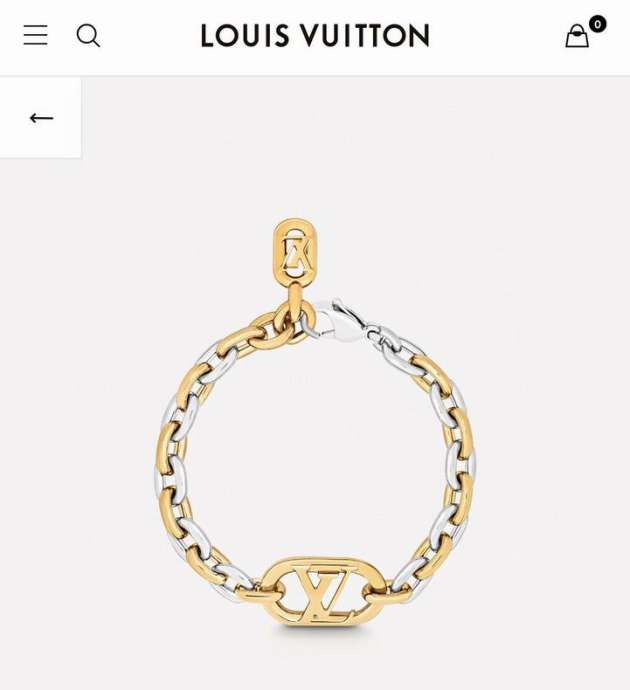Open the bracelet product image

315,440
